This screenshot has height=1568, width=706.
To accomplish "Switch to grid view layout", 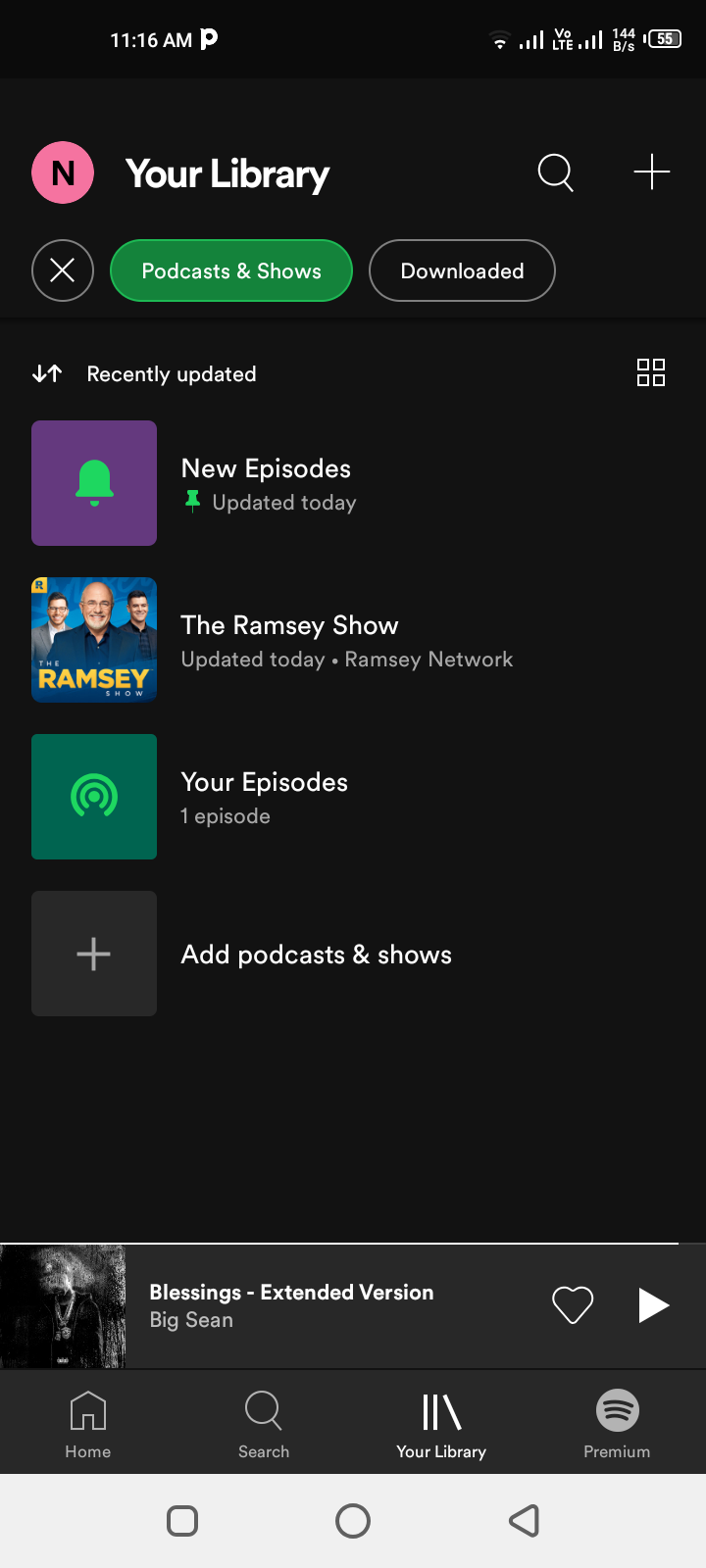I will point(651,373).
